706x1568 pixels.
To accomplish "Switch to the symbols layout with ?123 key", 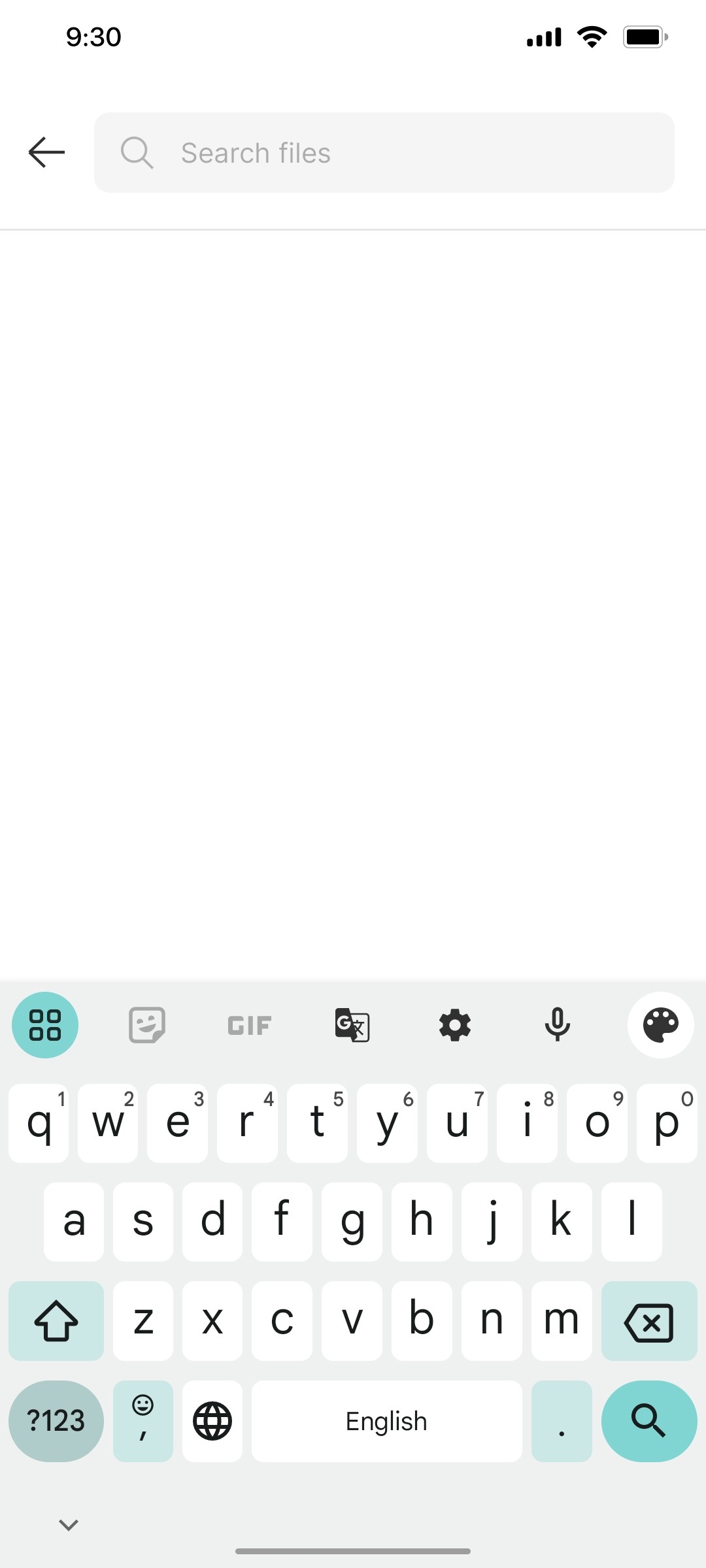I will point(56,1420).
